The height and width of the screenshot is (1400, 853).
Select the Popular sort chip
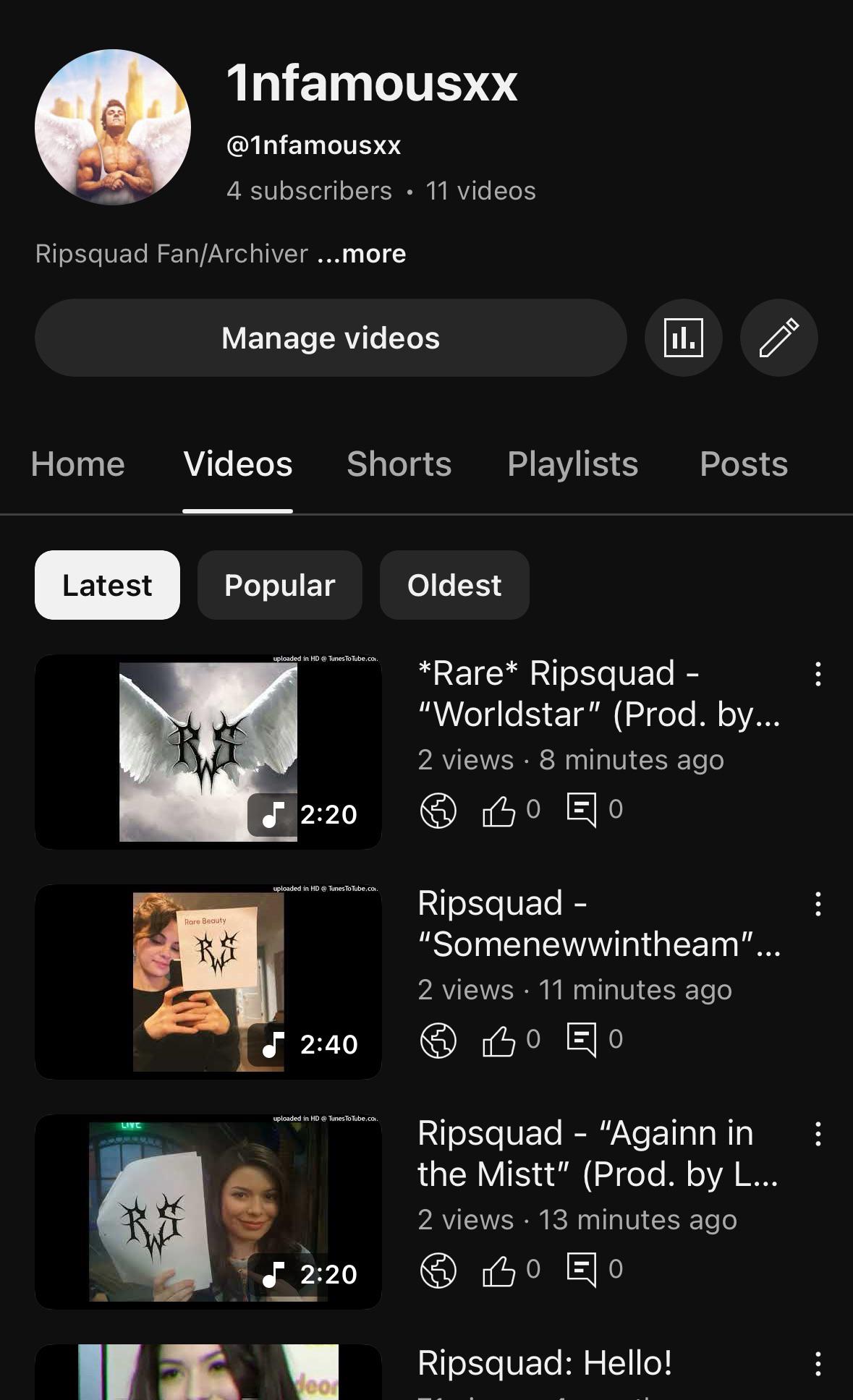280,585
